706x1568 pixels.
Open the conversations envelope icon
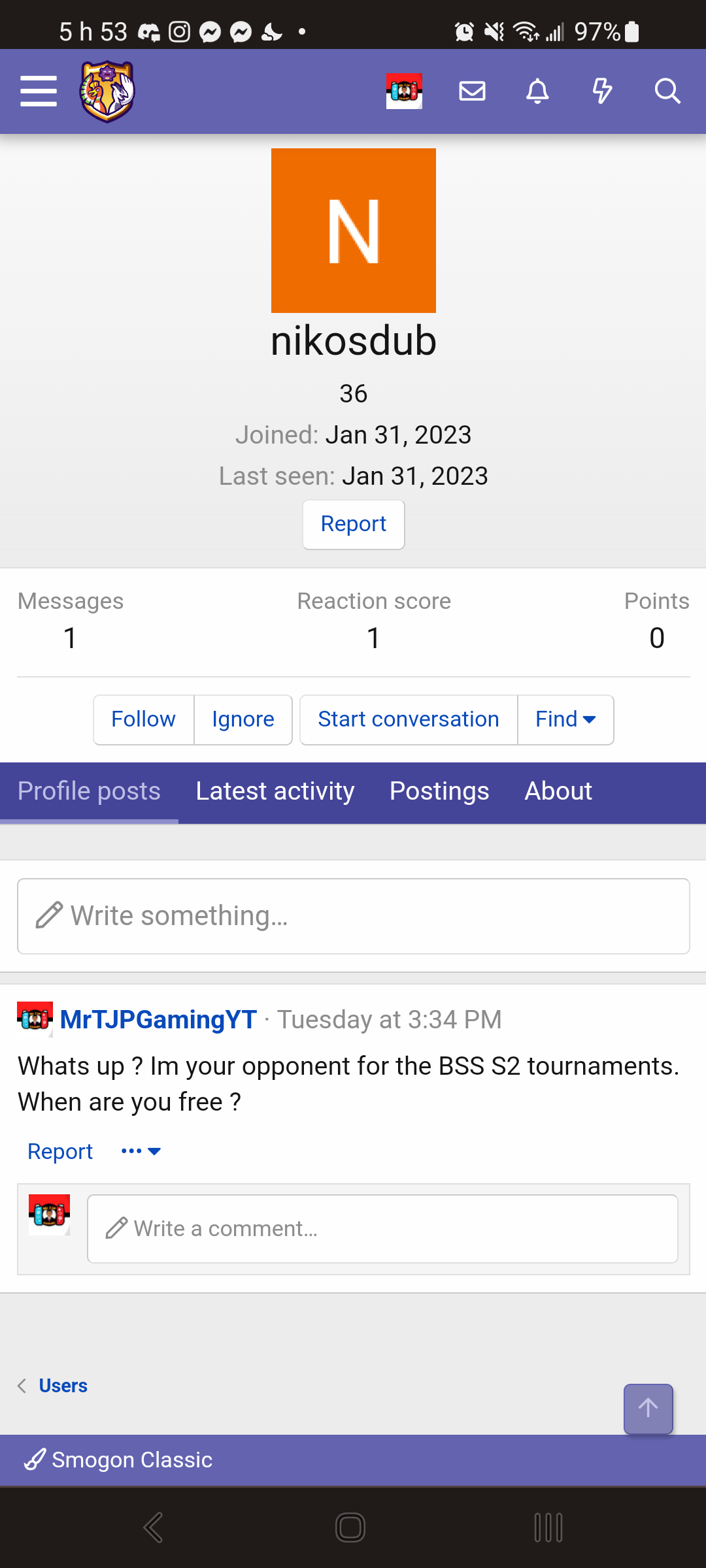point(472,91)
